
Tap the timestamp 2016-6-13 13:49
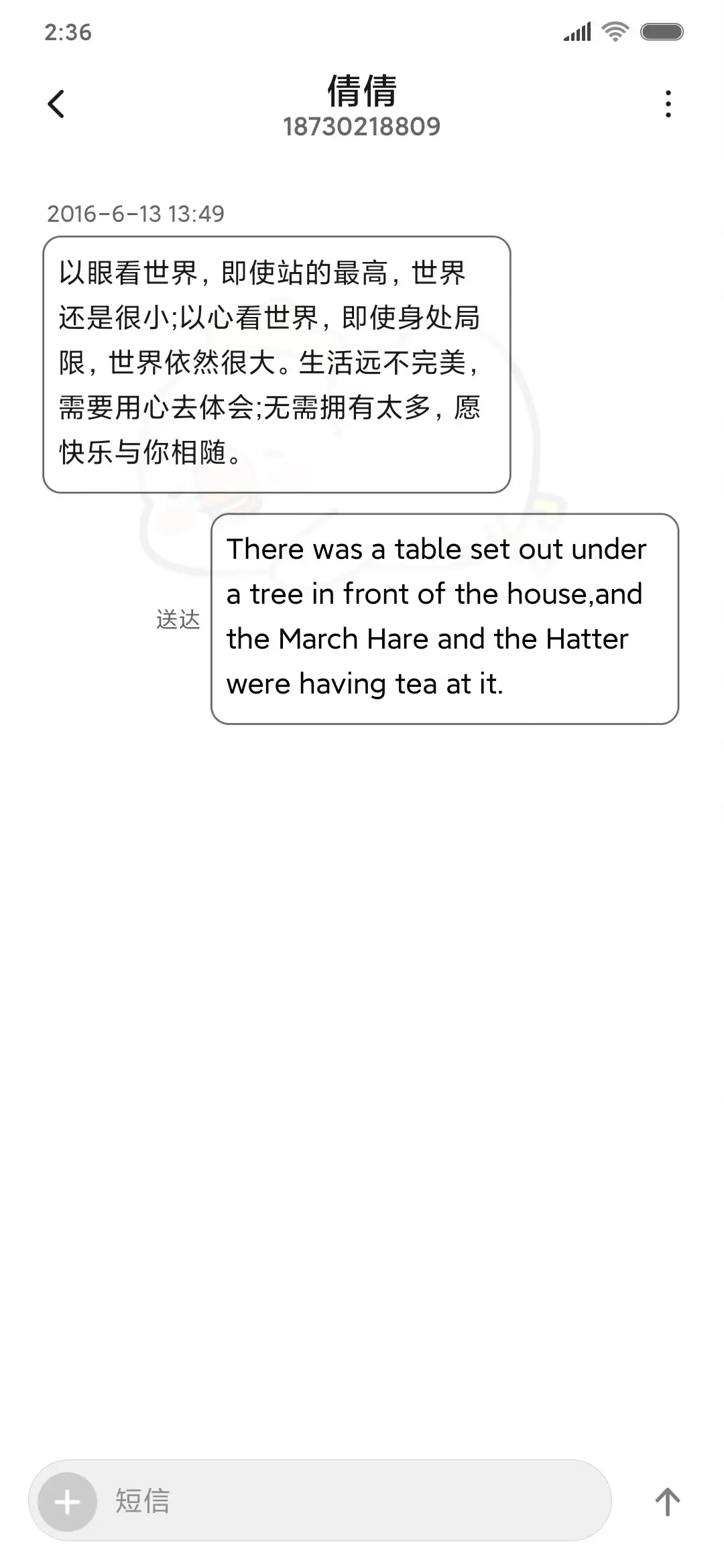135,214
